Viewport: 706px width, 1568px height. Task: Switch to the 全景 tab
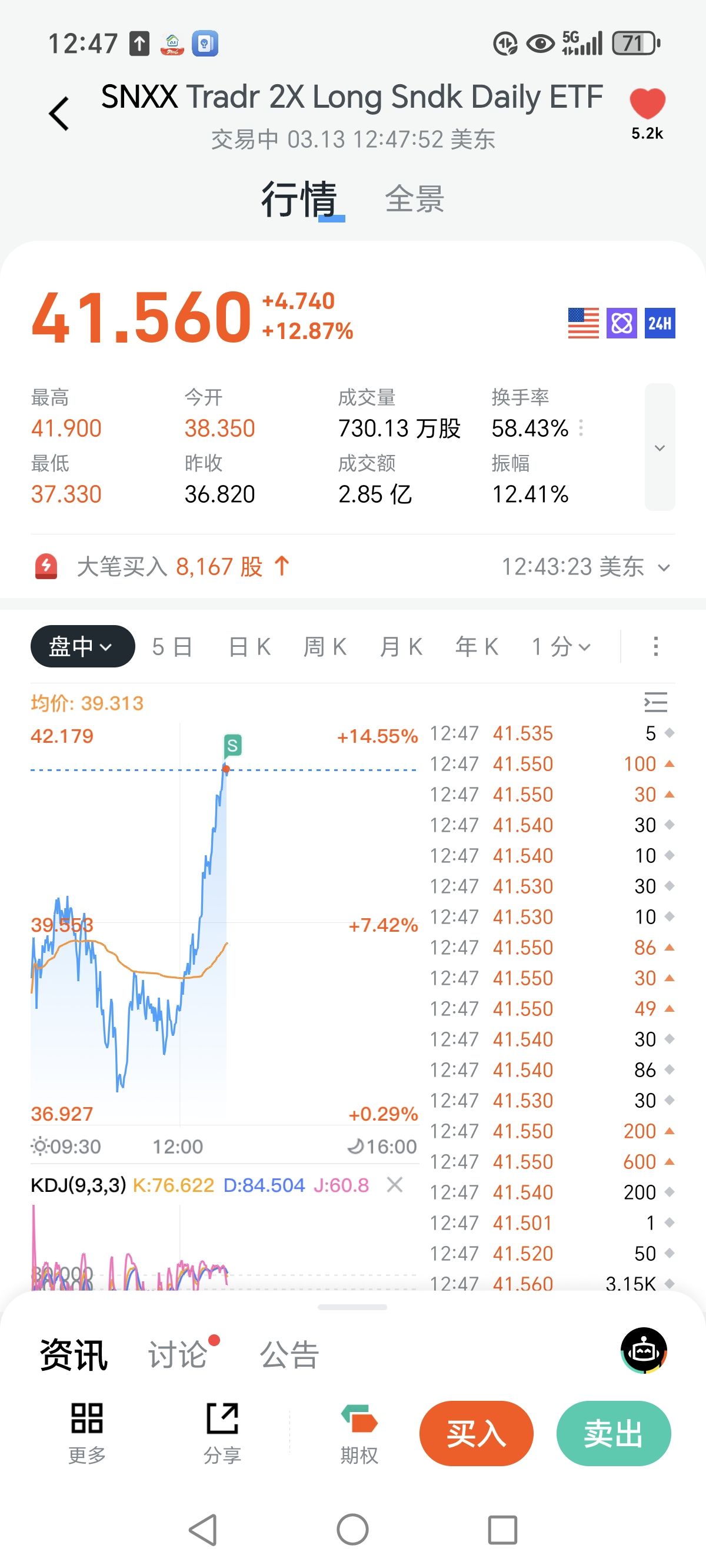414,199
